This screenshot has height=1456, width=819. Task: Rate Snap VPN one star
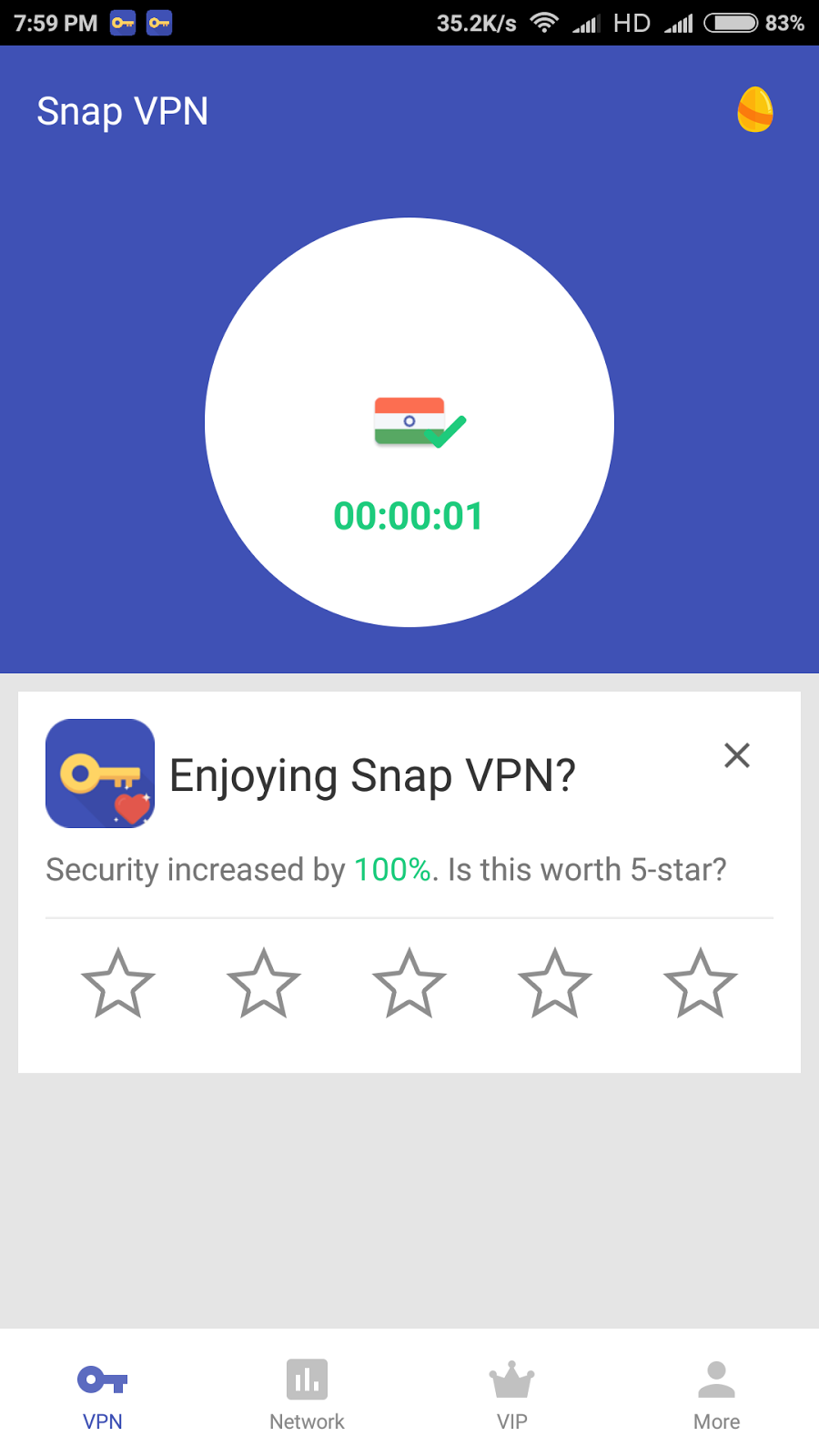(118, 983)
